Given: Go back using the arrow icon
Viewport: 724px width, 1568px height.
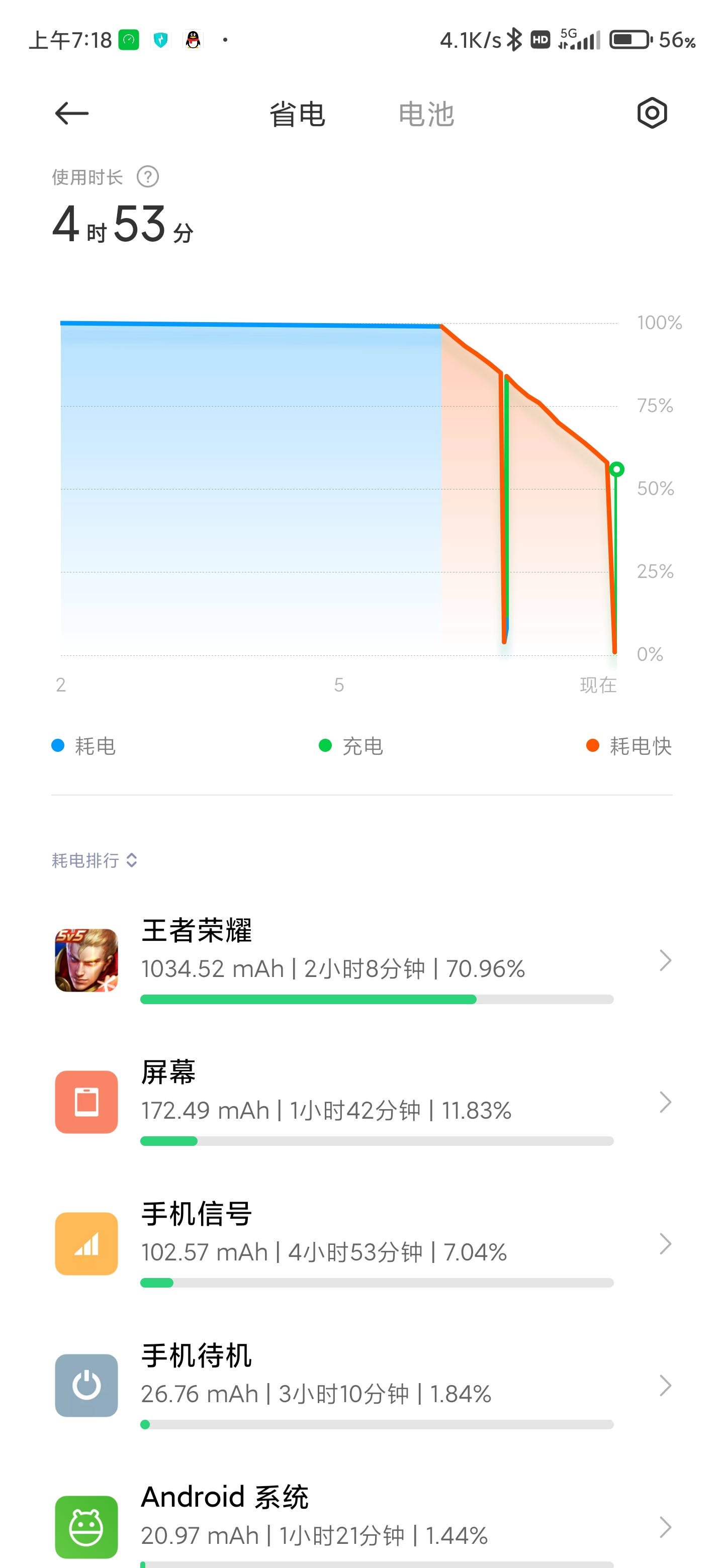Looking at the screenshot, I should [x=71, y=113].
